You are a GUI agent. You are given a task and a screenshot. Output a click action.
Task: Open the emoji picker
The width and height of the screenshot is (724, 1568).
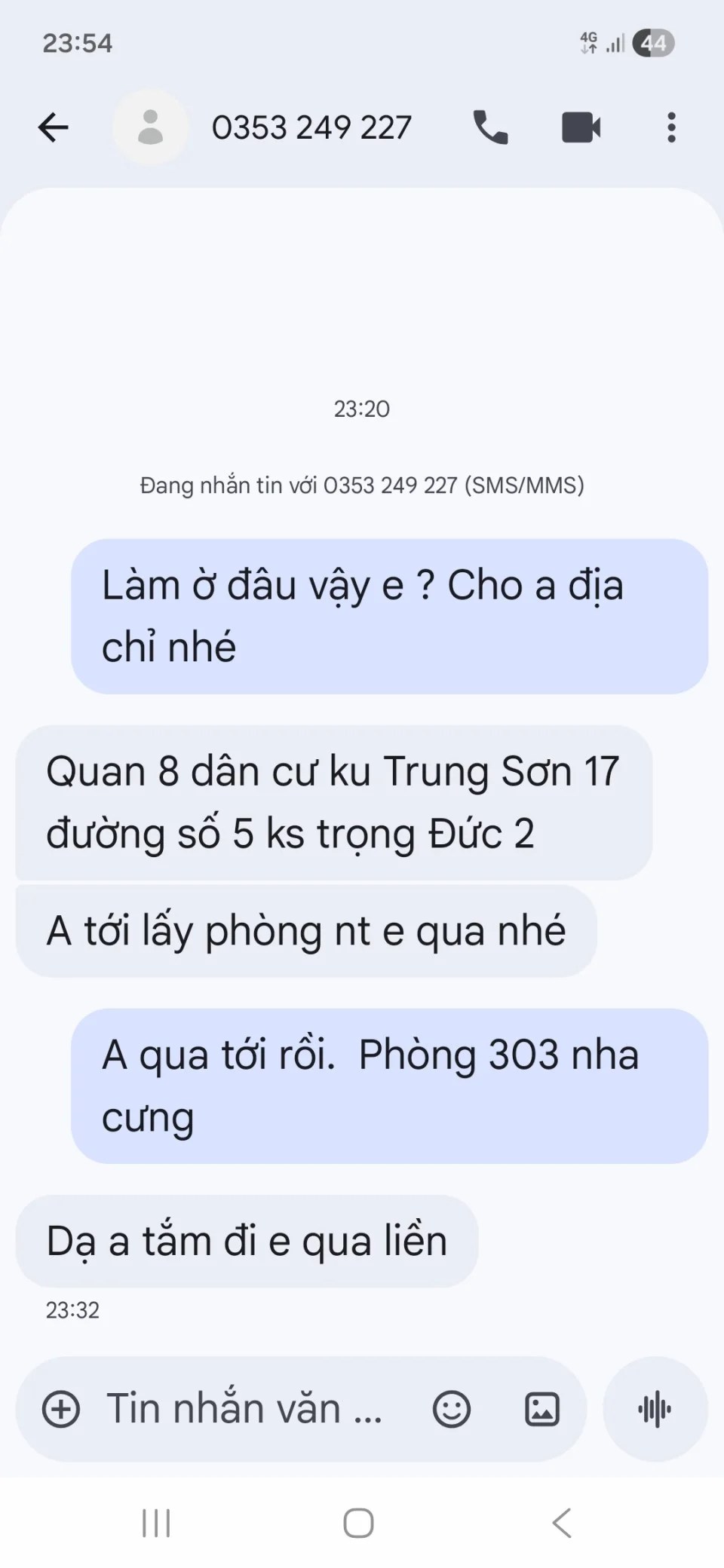(x=452, y=1409)
